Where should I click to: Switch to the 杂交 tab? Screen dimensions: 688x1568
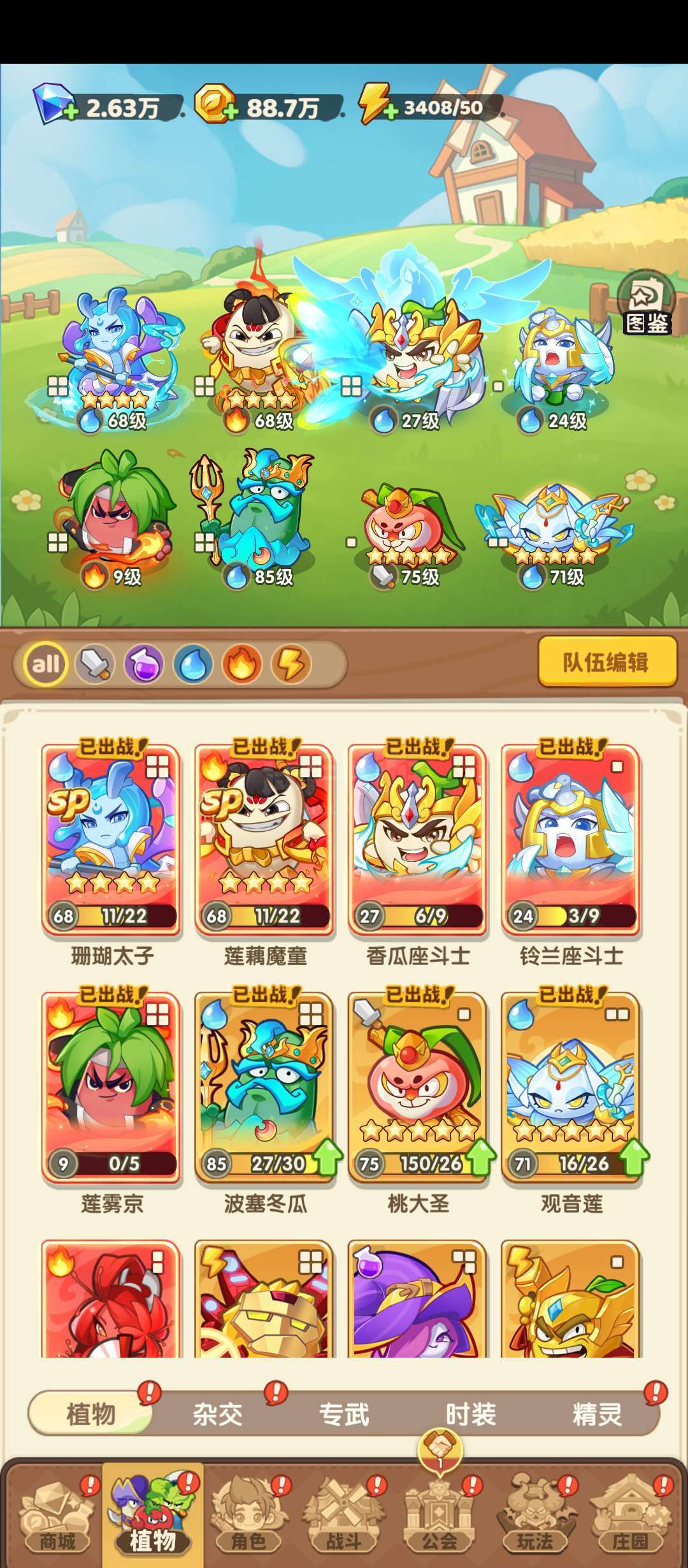218,1414
